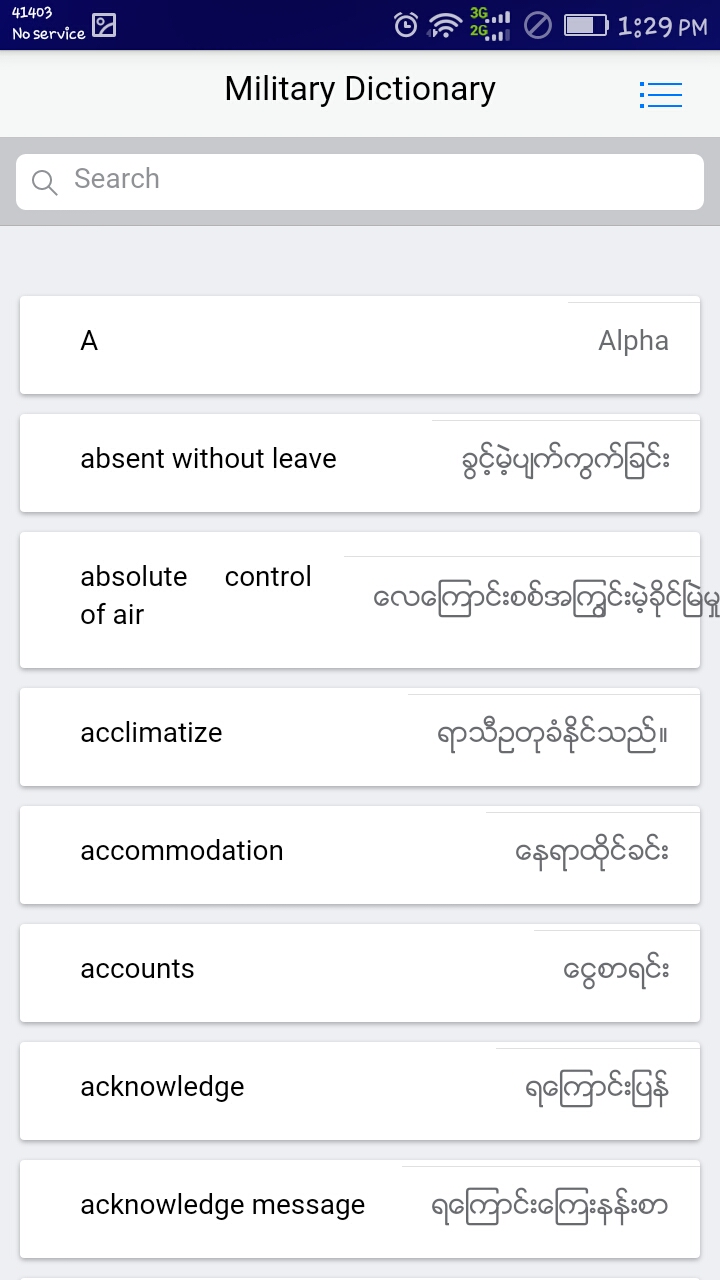Select the acknowledge message entry
The width and height of the screenshot is (720, 1280).
click(360, 1207)
